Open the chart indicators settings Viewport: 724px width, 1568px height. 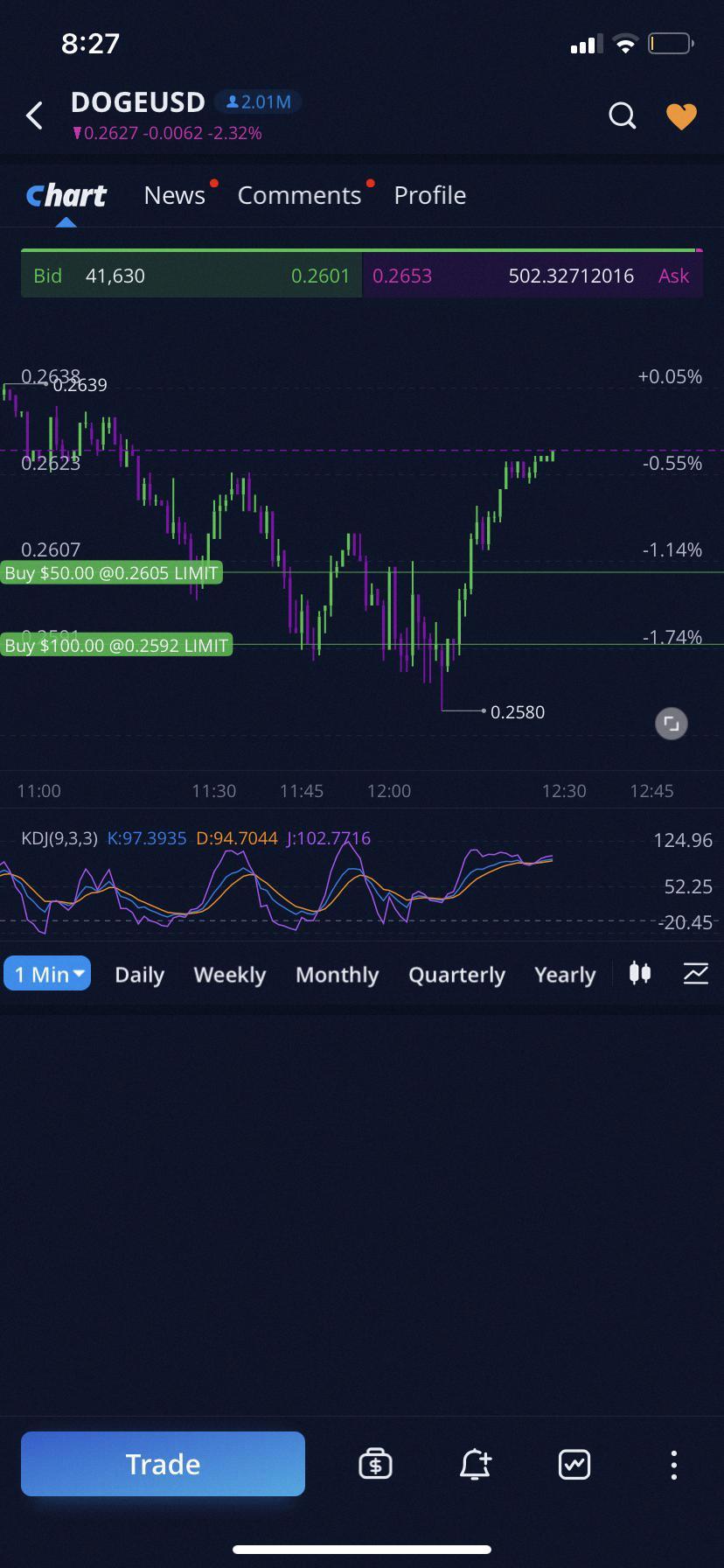[x=695, y=973]
